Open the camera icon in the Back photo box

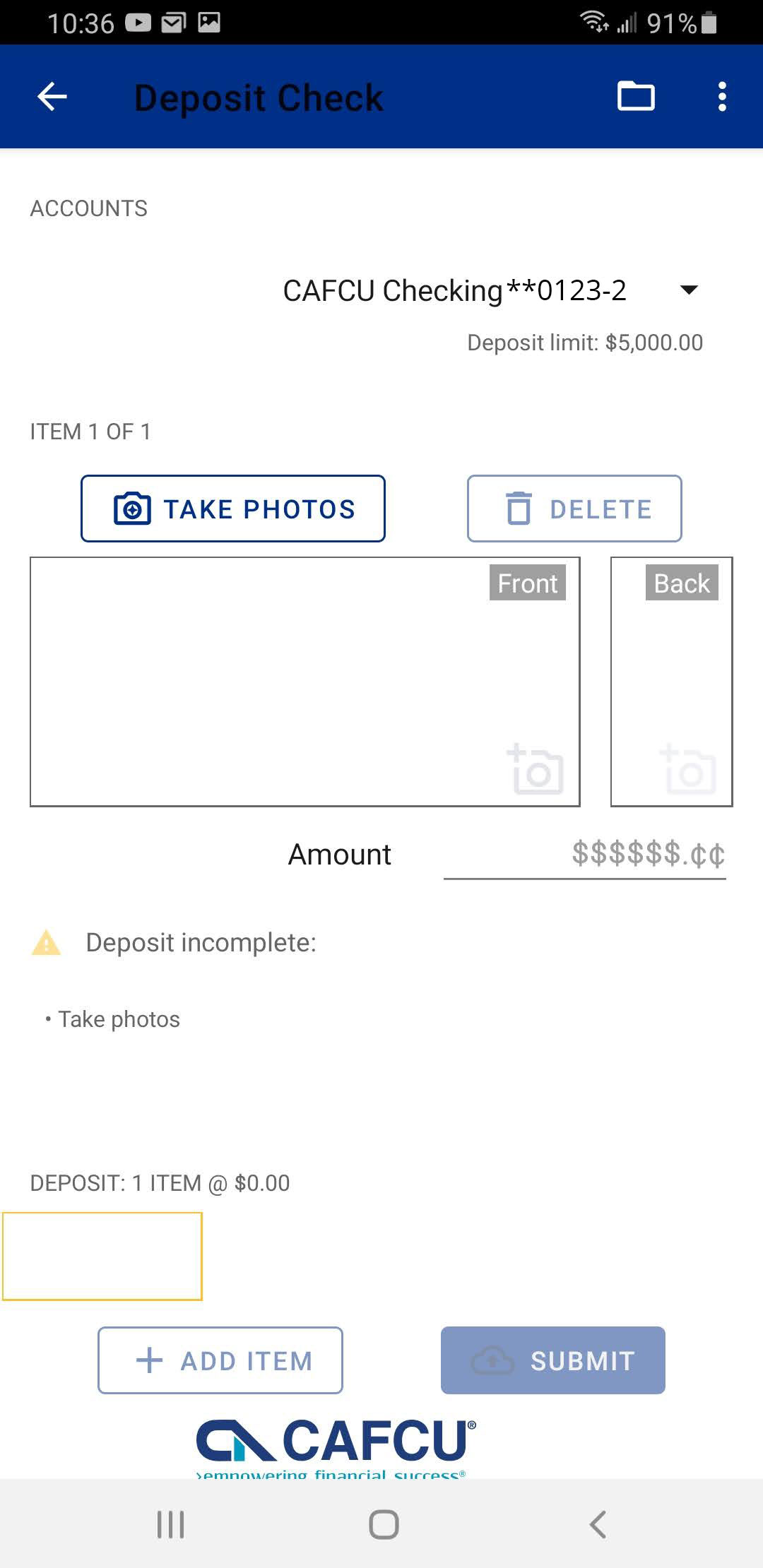(x=687, y=770)
